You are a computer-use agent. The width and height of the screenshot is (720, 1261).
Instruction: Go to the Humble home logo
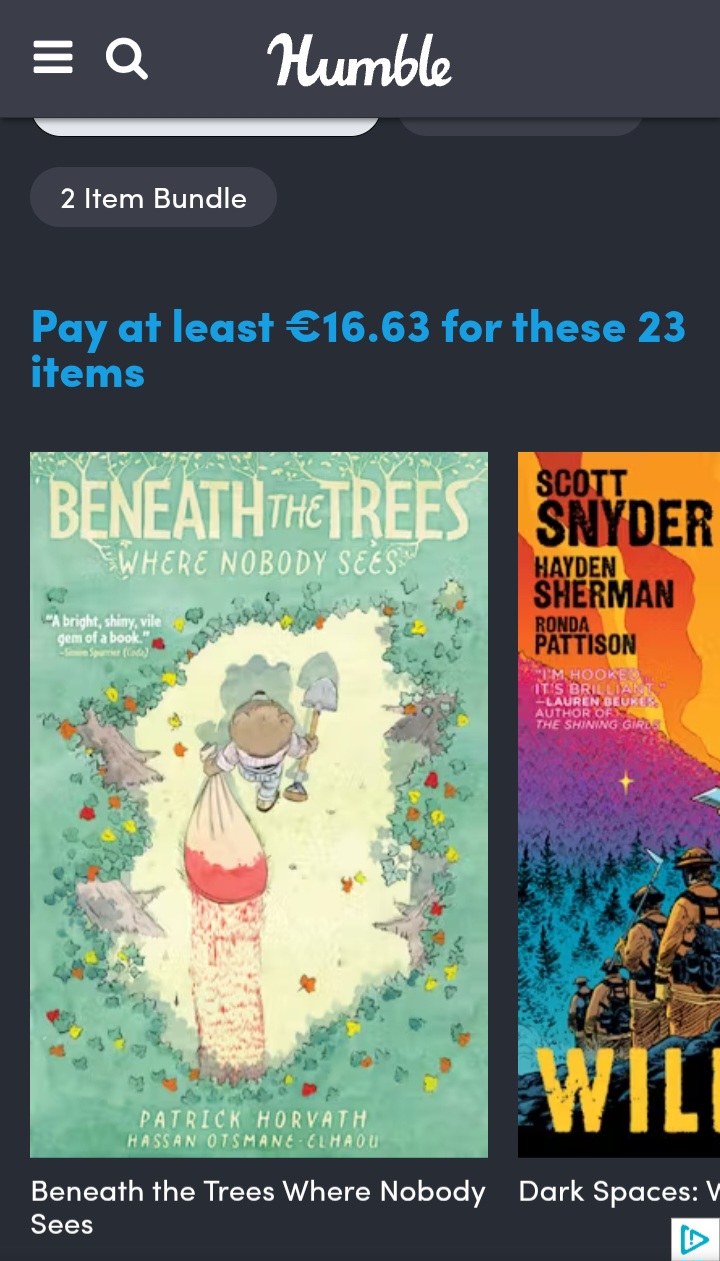coord(359,60)
